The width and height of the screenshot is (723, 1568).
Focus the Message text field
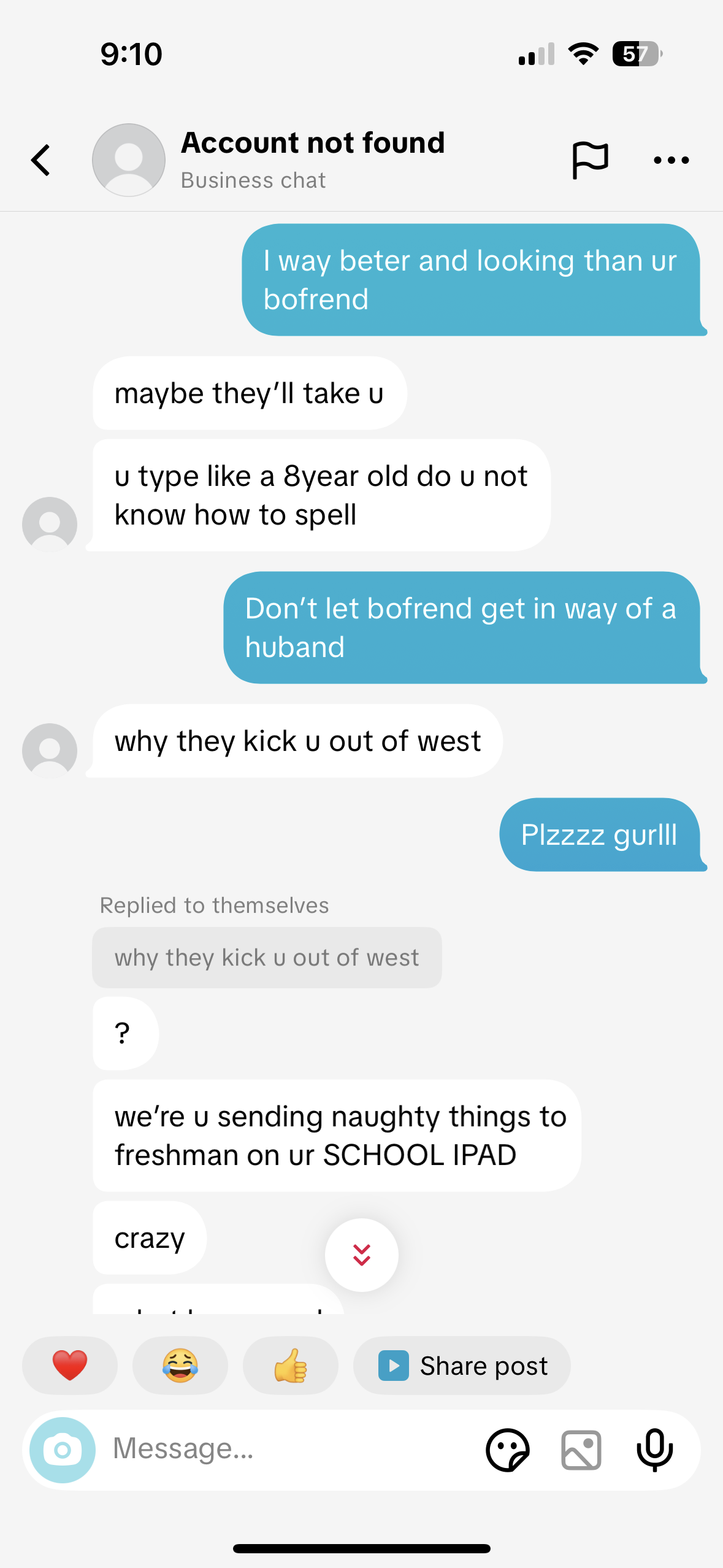pyautogui.click(x=288, y=1450)
